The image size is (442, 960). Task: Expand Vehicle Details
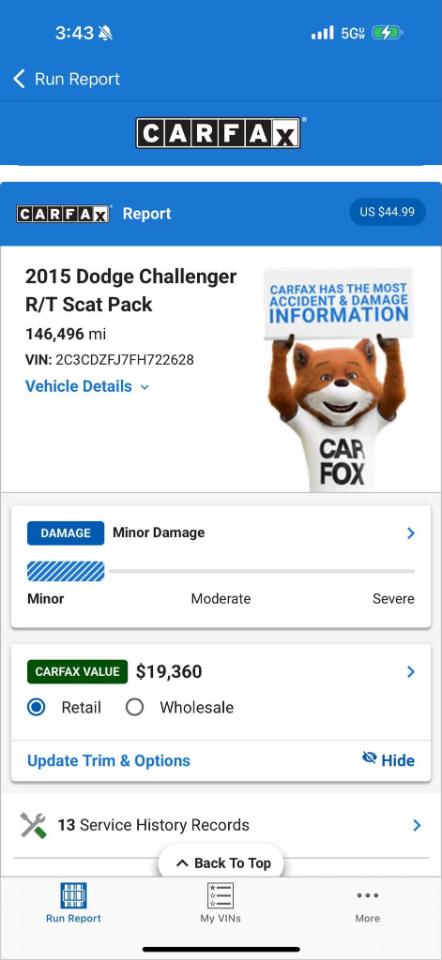pos(87,386)
